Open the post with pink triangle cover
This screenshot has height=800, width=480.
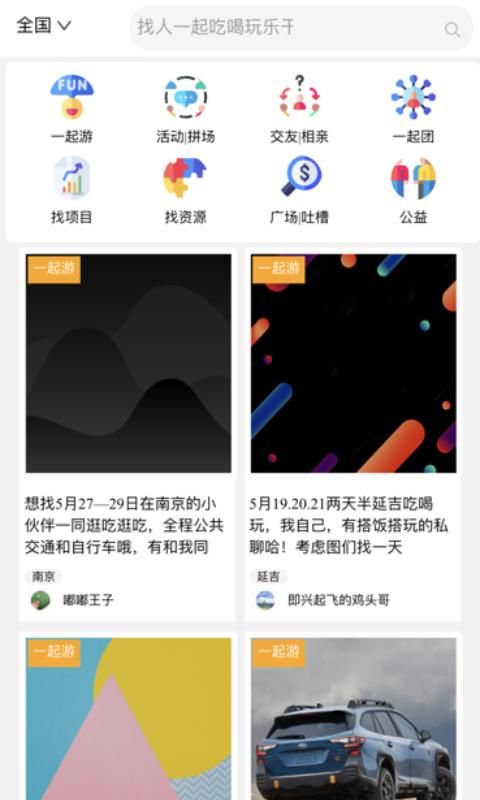(128, 716)
